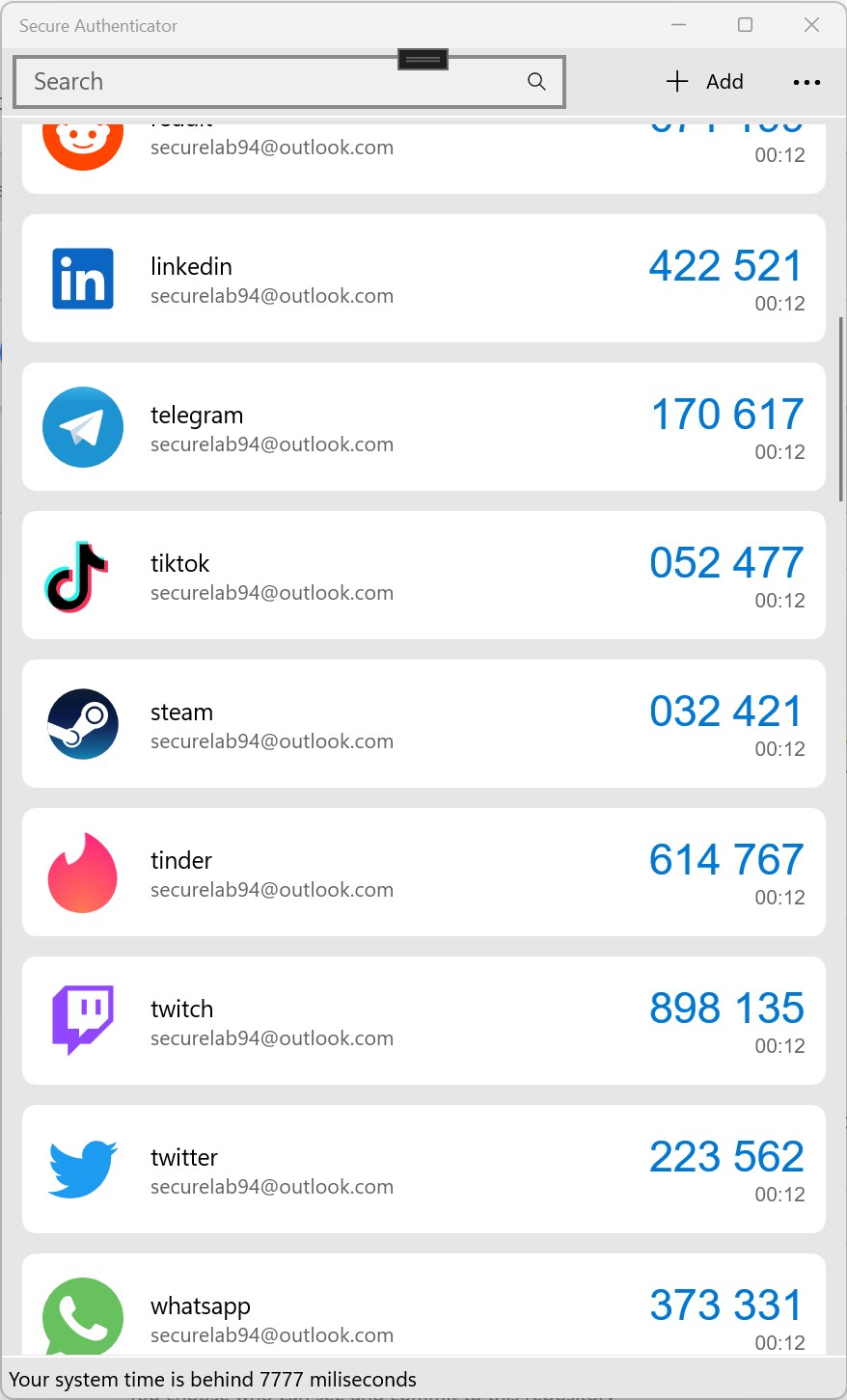Image resolution: width=847 pixels, height=1400 pixels.
Task: Open the three-dot overflow menu
Action: tap(806, 82)
